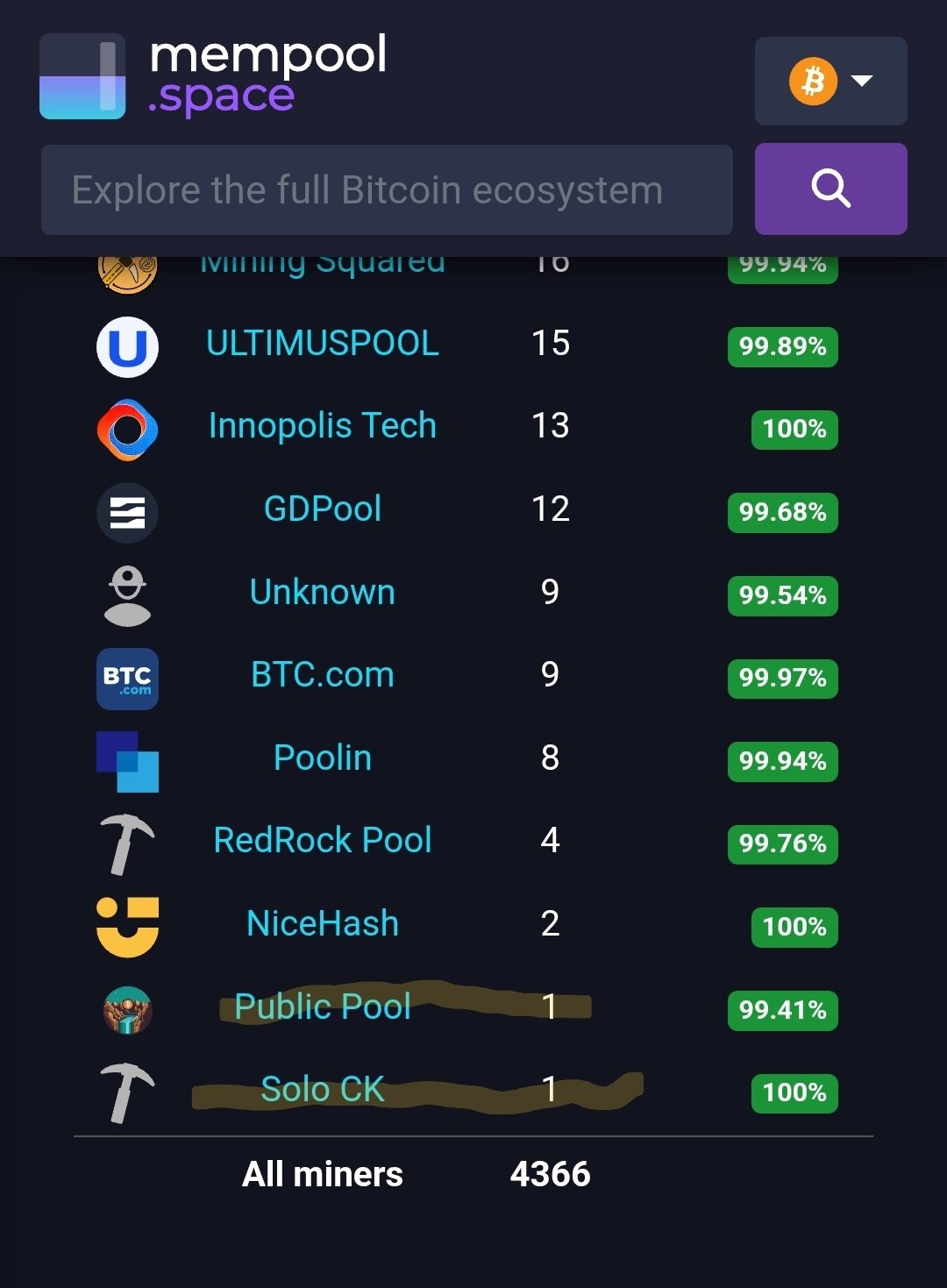Open Public Pool page
The width and height of the screenshot is (947, 1288).
tap(322, 1007)
